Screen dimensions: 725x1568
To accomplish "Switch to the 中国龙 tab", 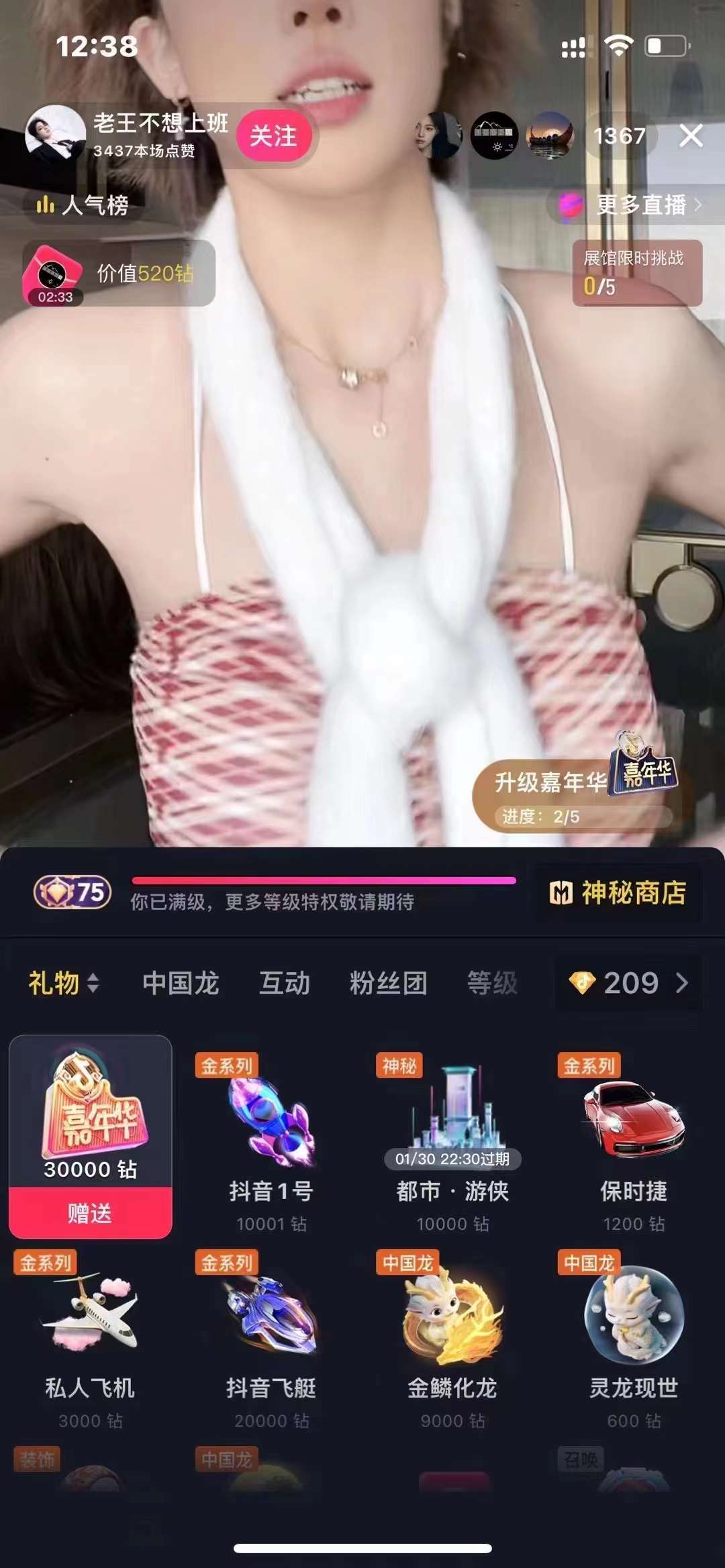I will 181,983.
